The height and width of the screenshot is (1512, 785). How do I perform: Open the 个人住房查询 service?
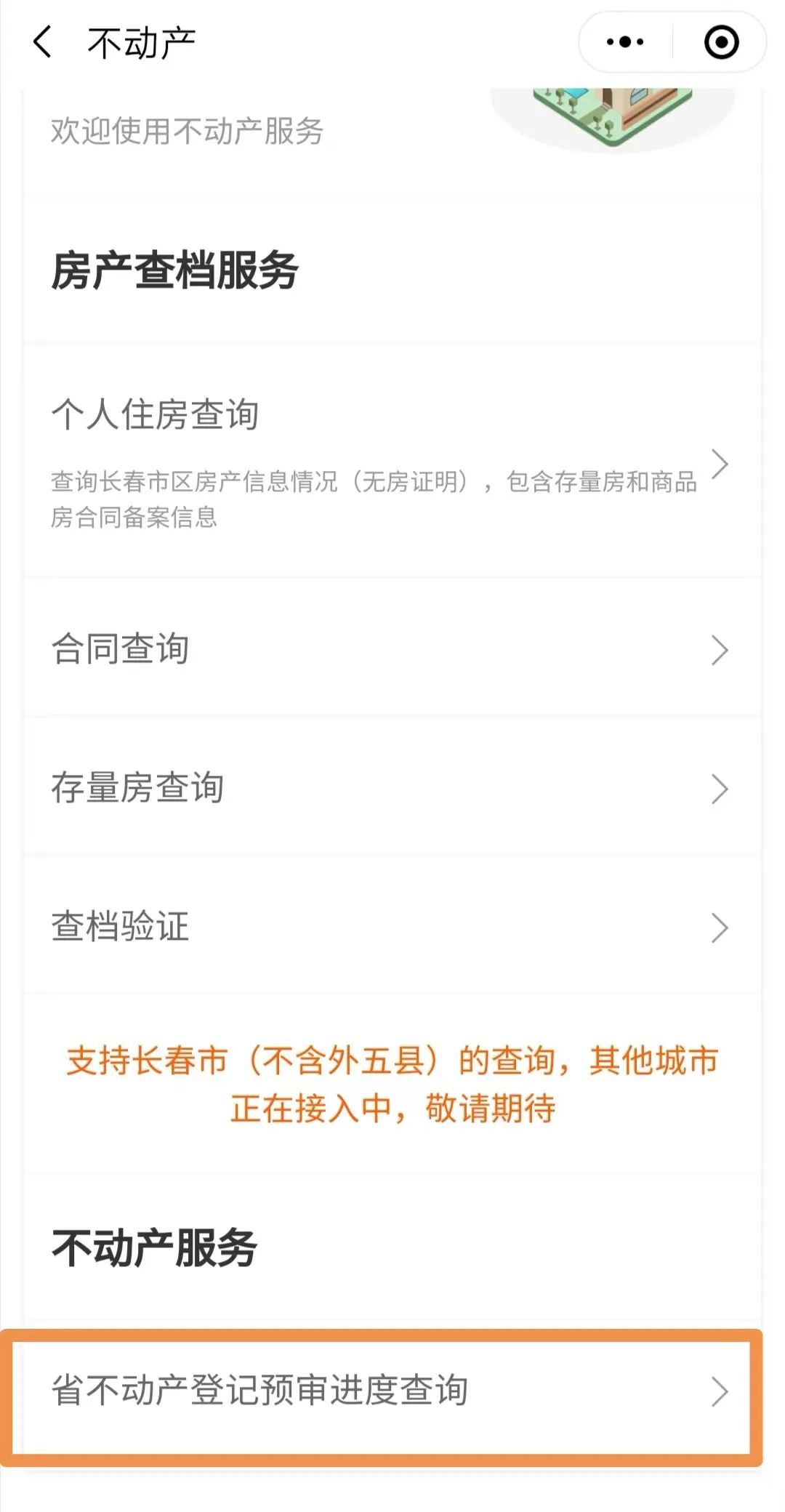(x=291, y=414)
